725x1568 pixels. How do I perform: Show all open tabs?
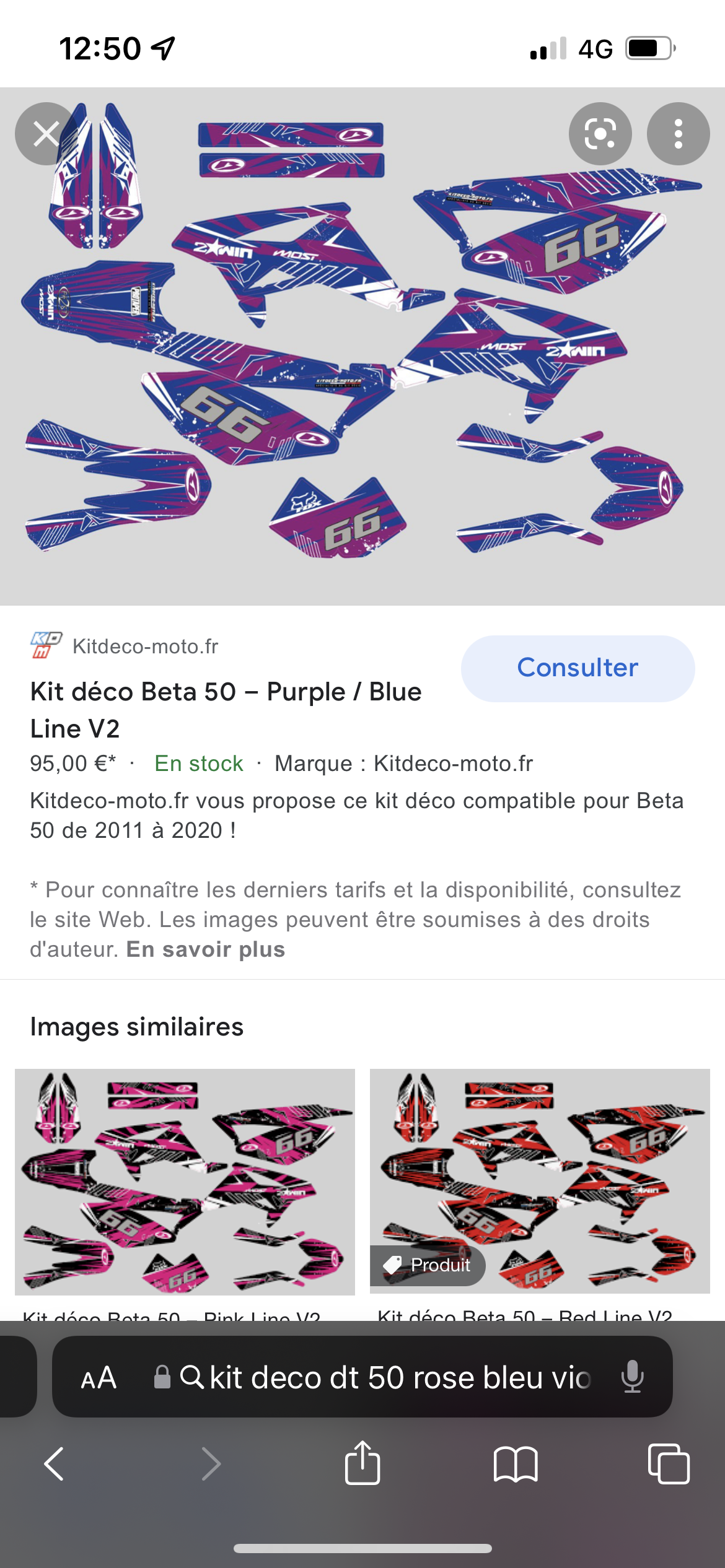coord(668,1464)
